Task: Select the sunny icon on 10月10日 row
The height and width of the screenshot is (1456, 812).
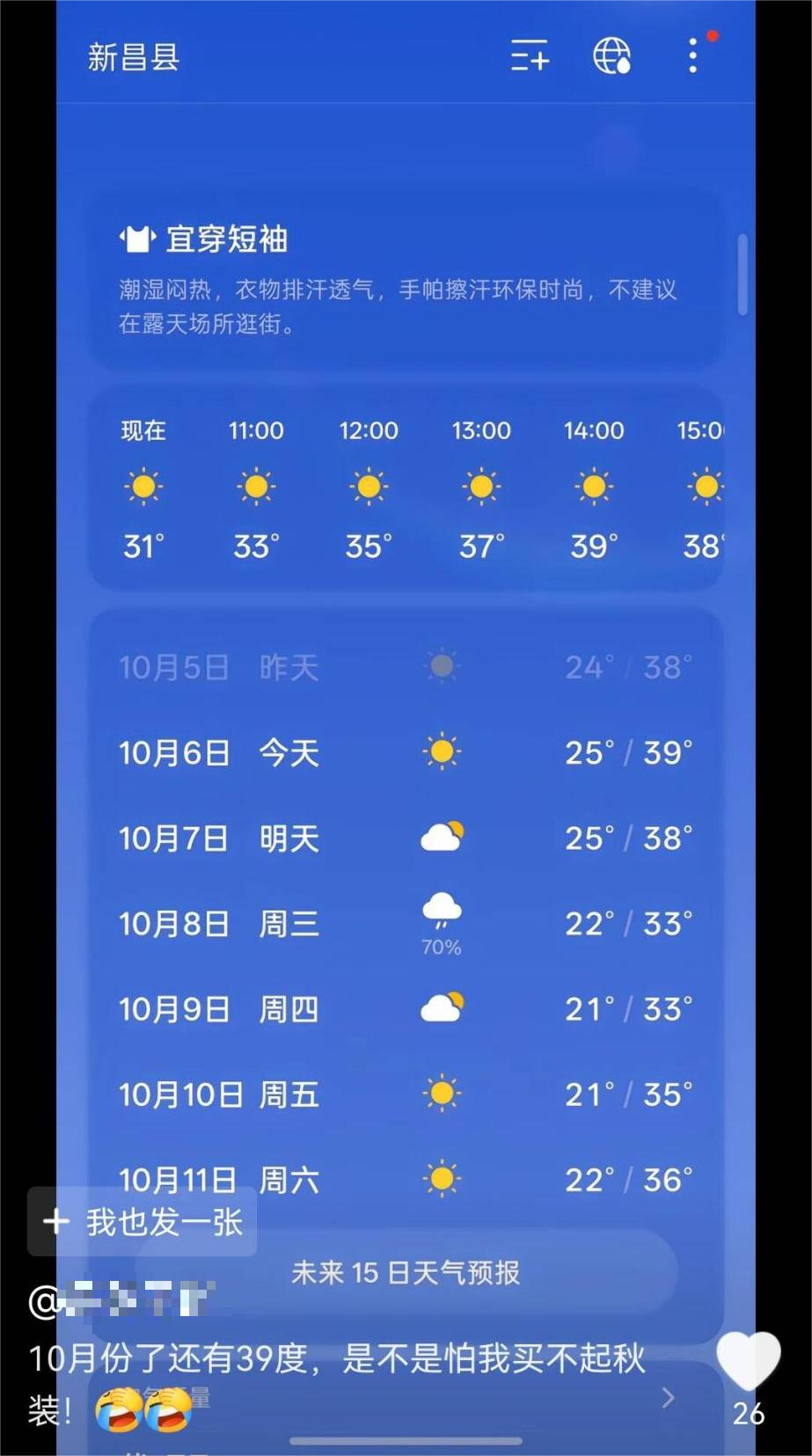Action: coord(441,1093)
